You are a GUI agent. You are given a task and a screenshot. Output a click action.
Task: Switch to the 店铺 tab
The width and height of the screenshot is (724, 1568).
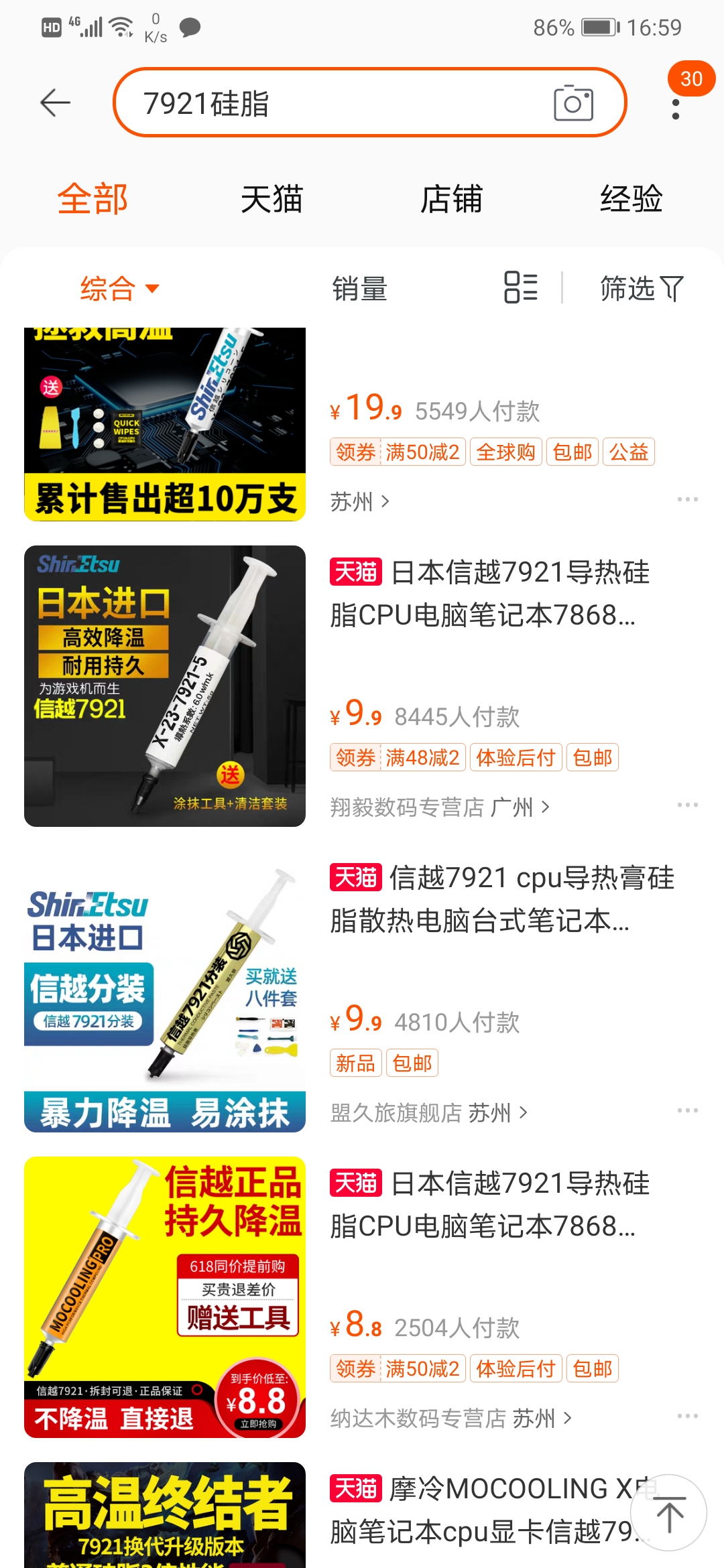pyautogui.click(x=452, y=199)
